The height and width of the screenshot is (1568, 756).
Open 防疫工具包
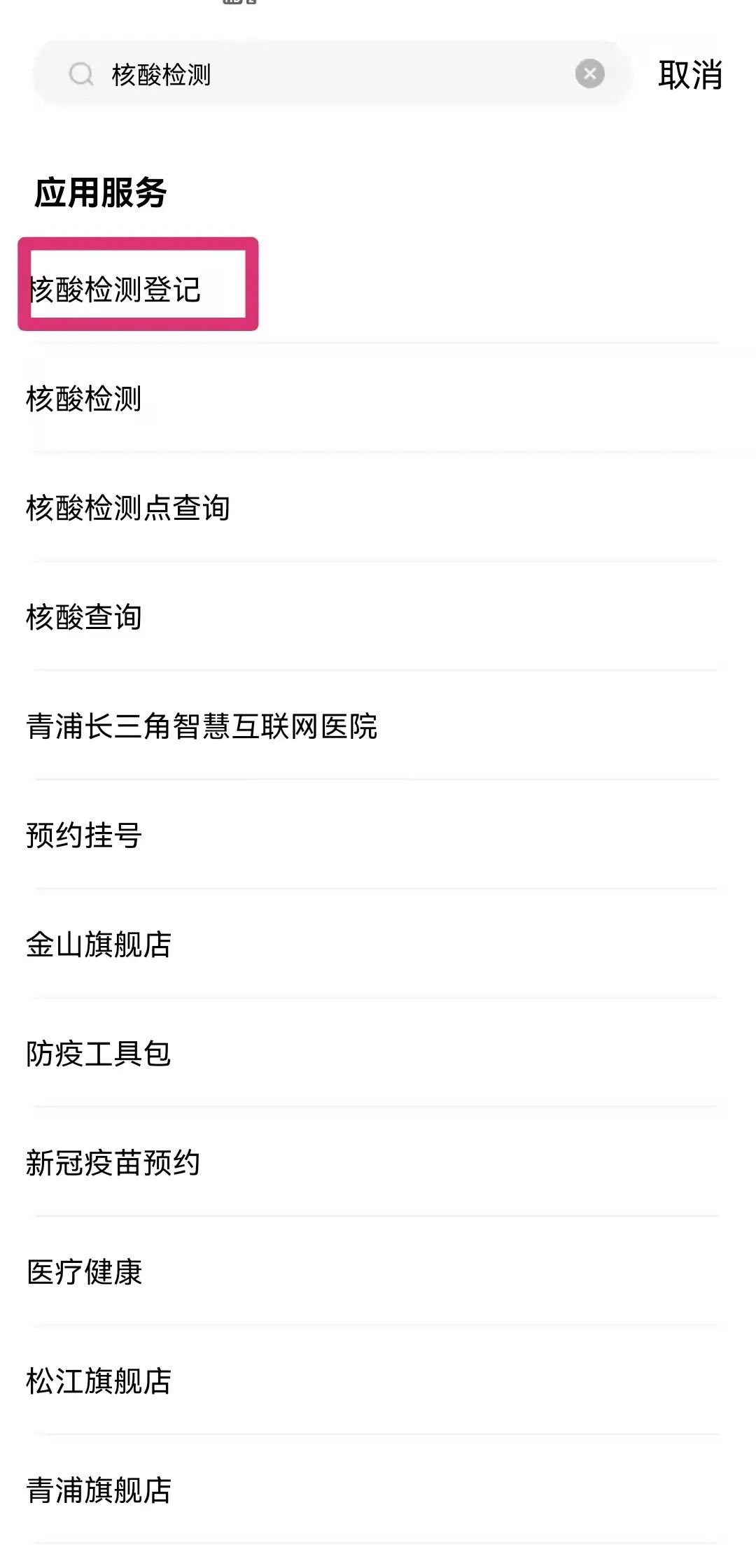[x=99, y=1054]
